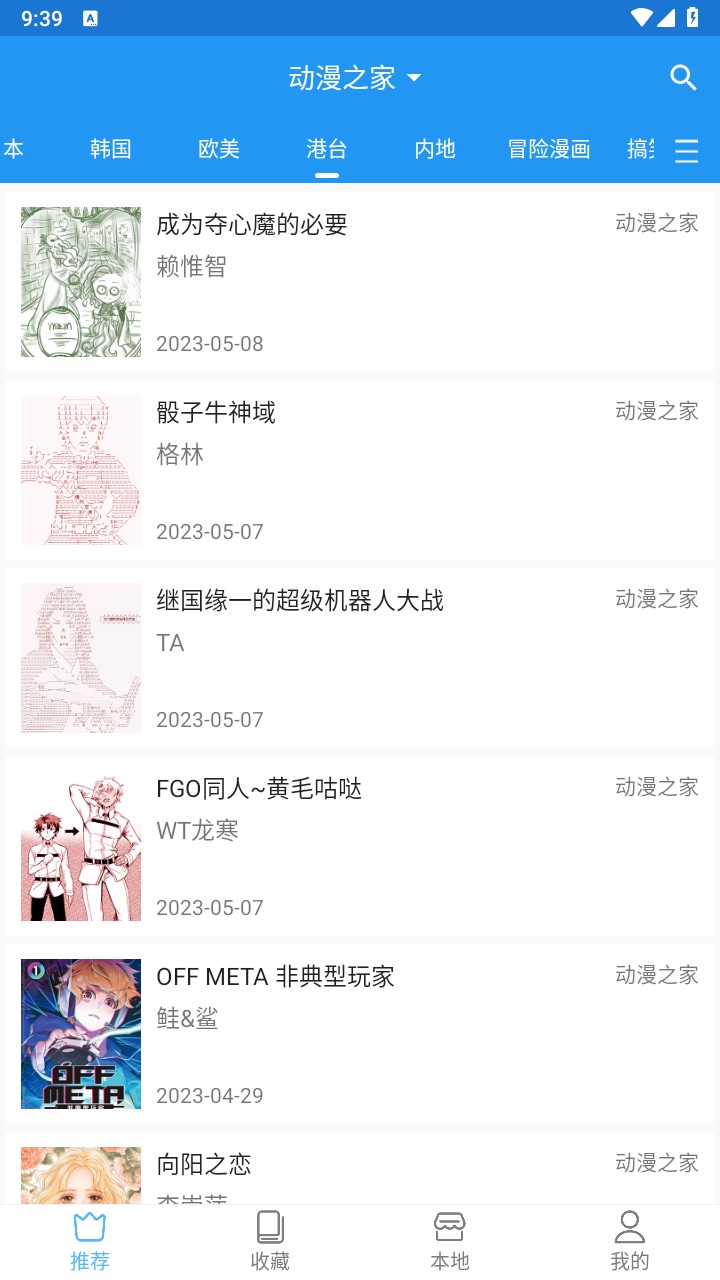
Task: Select the 推荐 crown icon in bottom navigation
Action: [x=90, y=1225]
